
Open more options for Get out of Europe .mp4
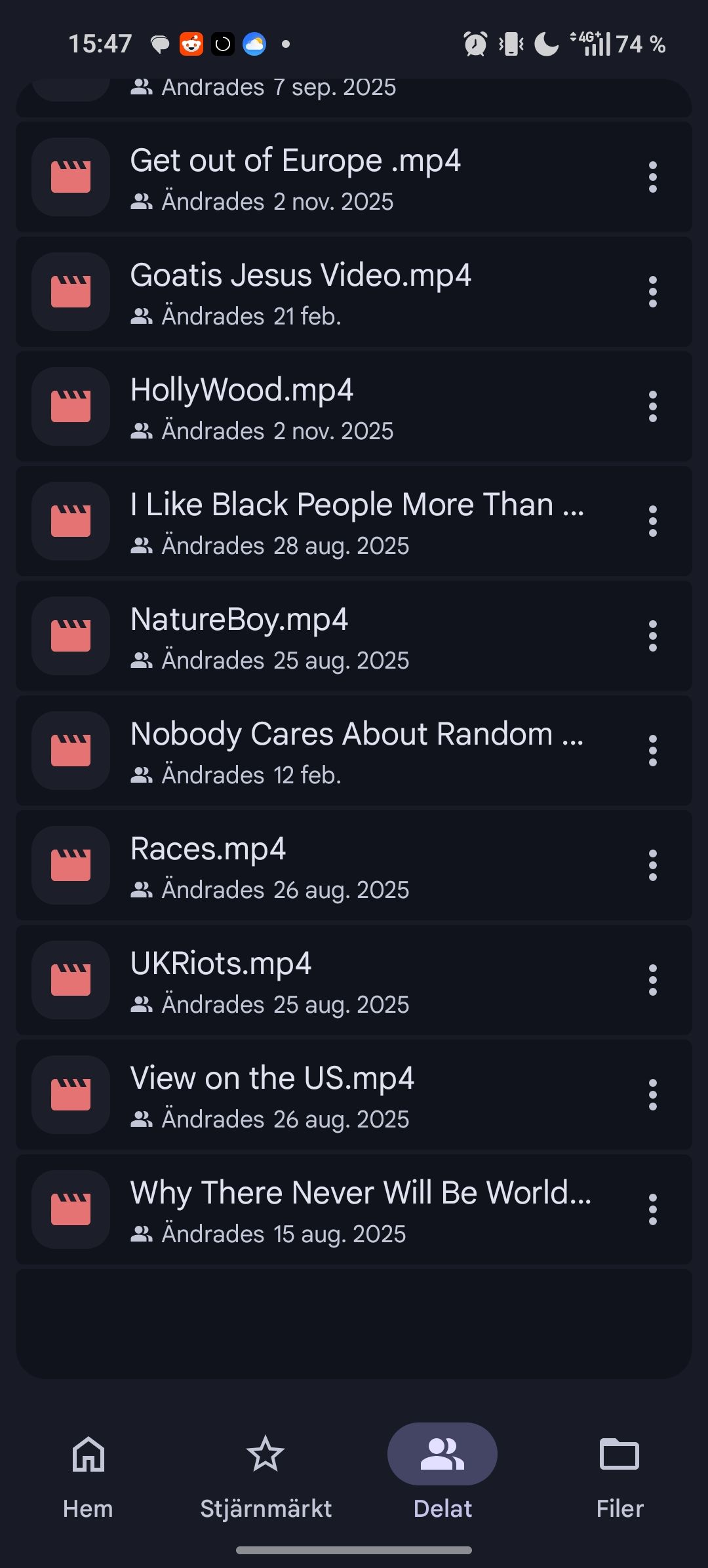(652, 177)
